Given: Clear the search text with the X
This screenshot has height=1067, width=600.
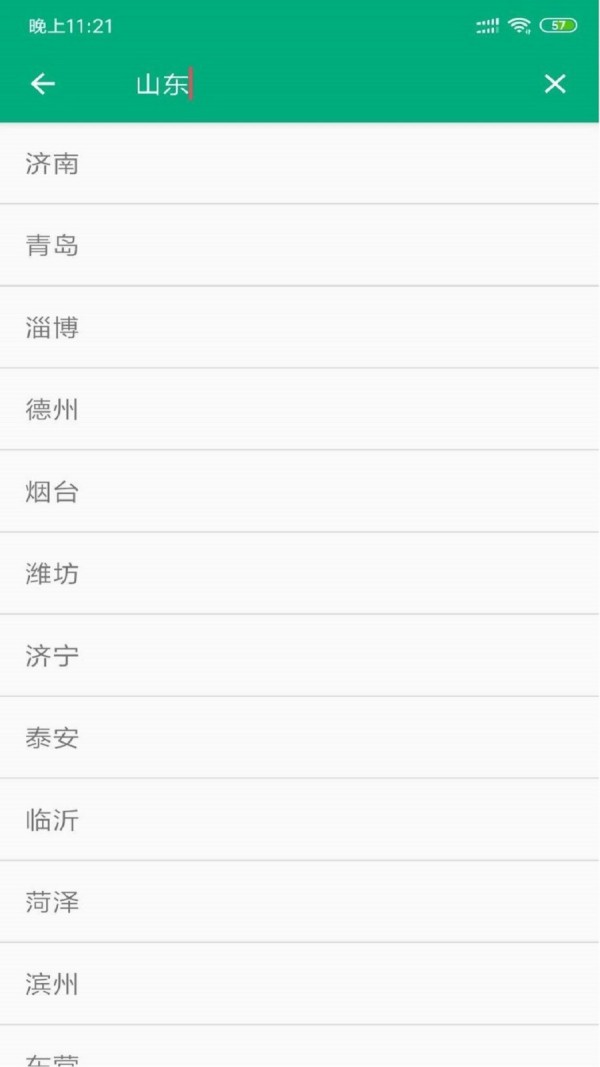Looking at the screenshot, I should coord(555,84).
